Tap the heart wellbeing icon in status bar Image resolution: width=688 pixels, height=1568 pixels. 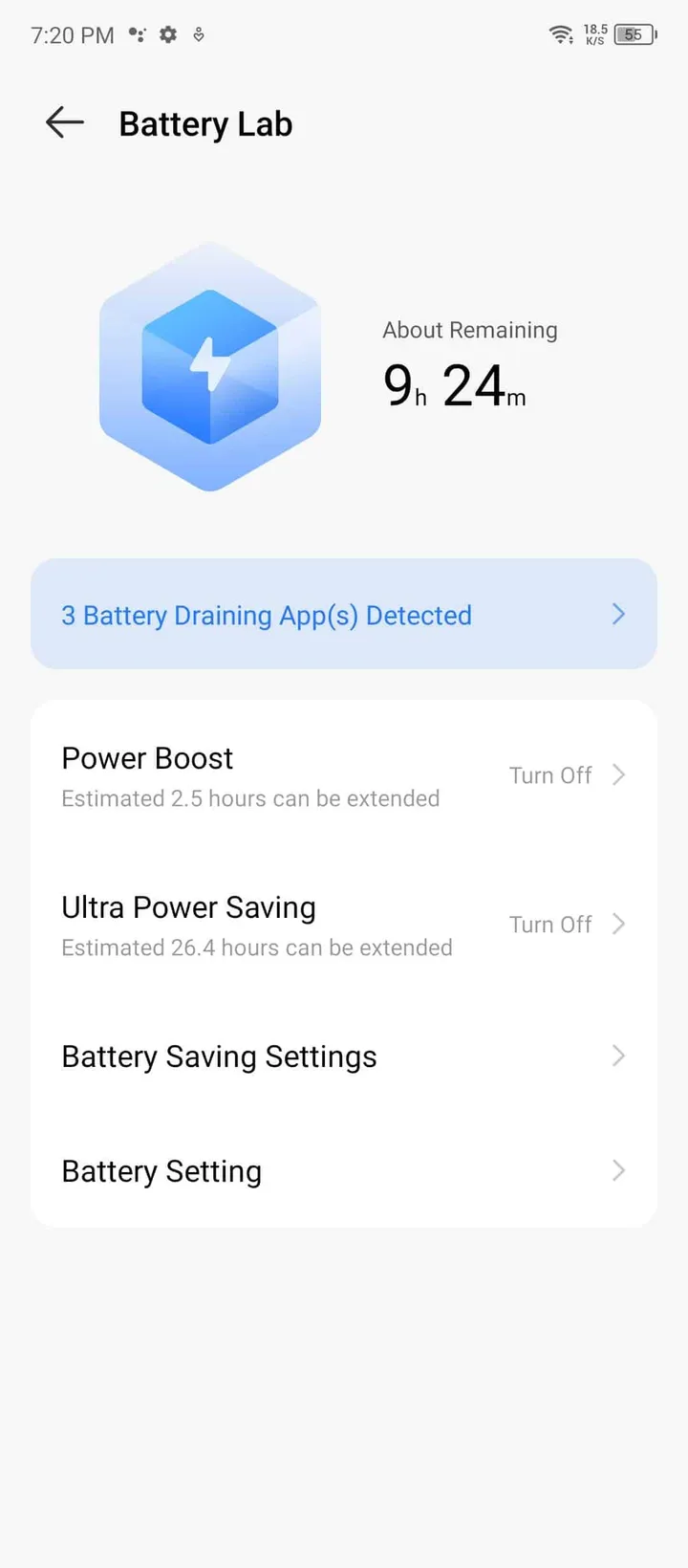(198, 34)
